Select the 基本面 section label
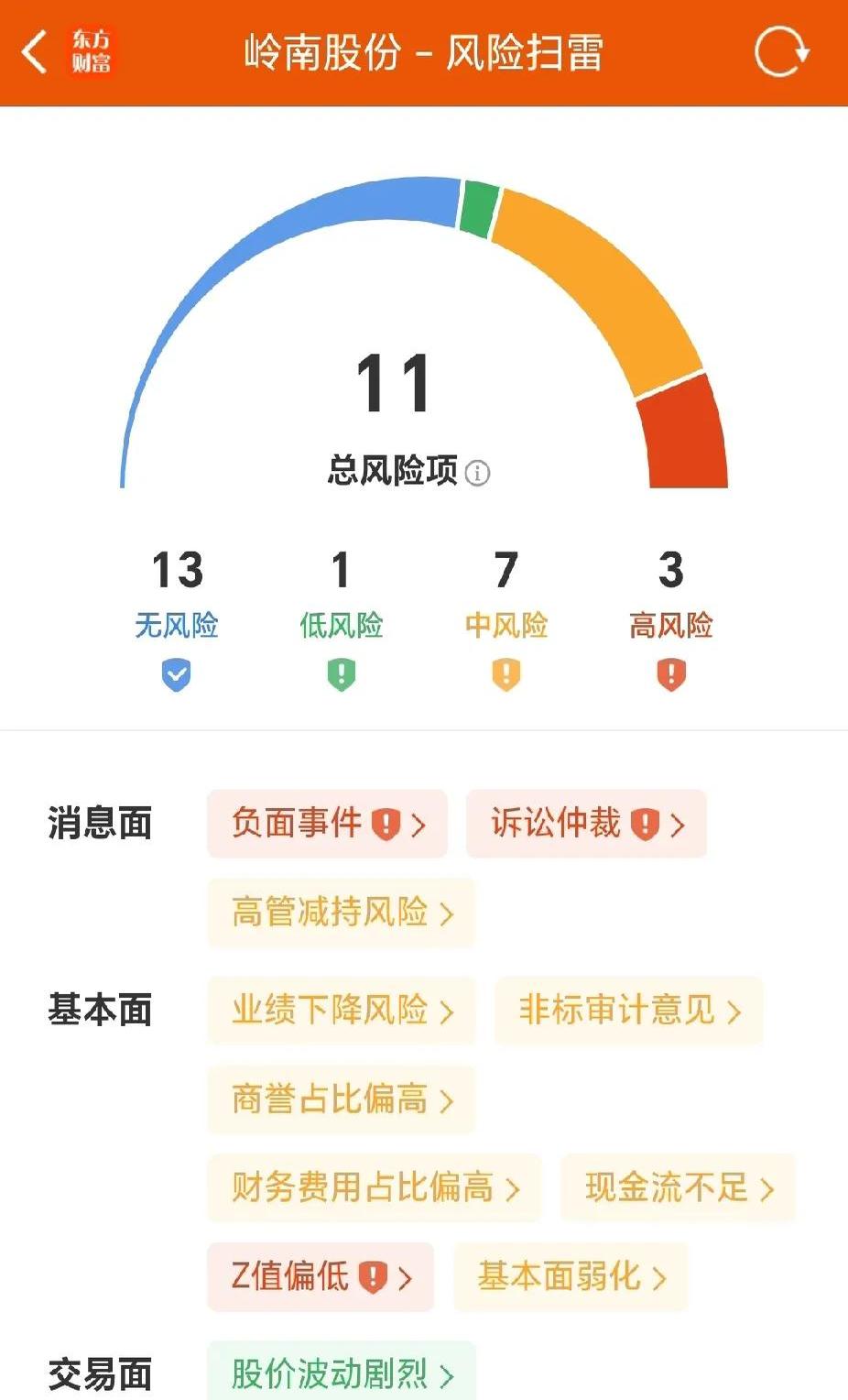The height and width of the screenshot is (1400, 848). click(x=101, y=1010)
